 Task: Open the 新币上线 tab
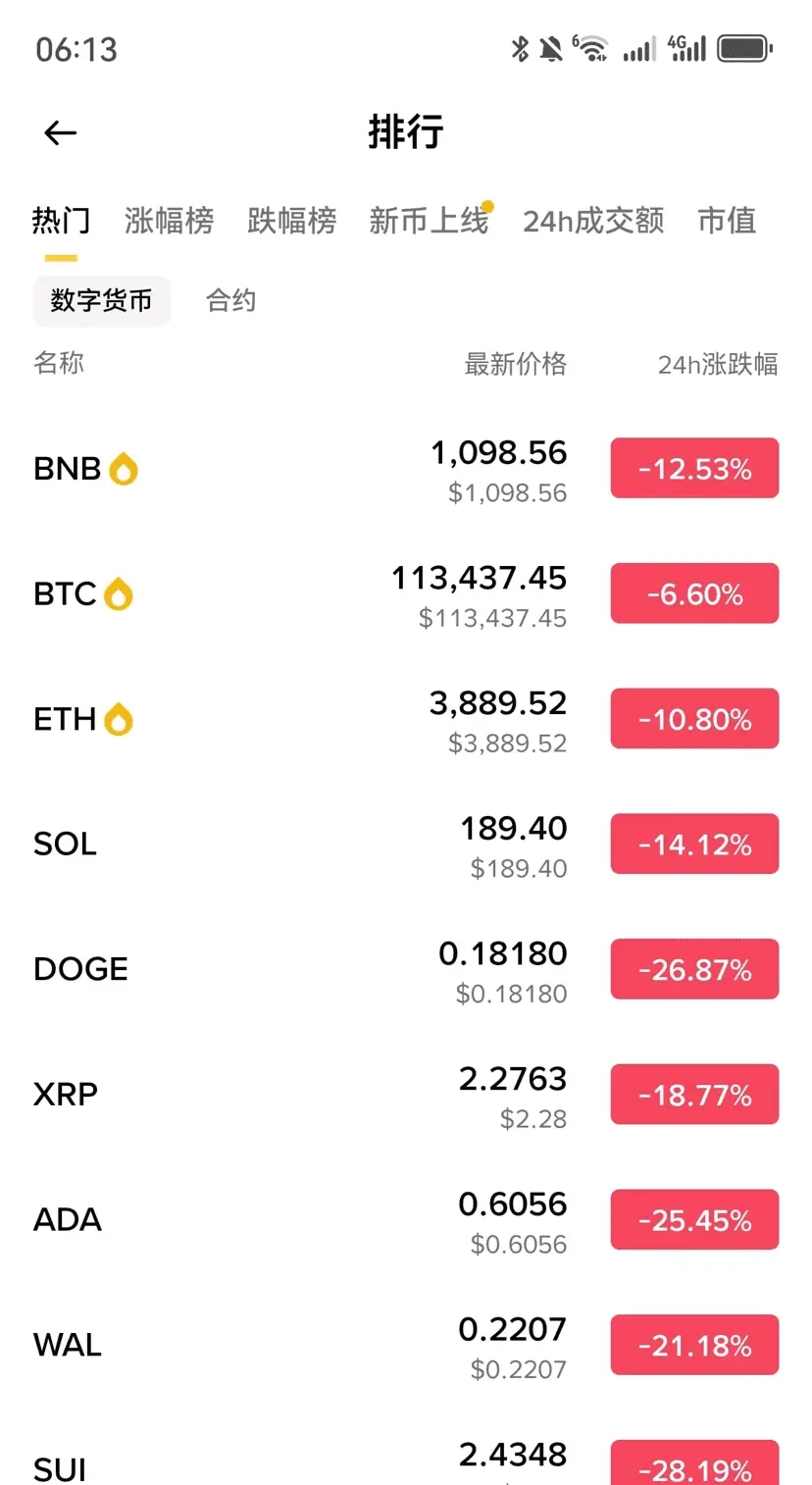[429, 221]
